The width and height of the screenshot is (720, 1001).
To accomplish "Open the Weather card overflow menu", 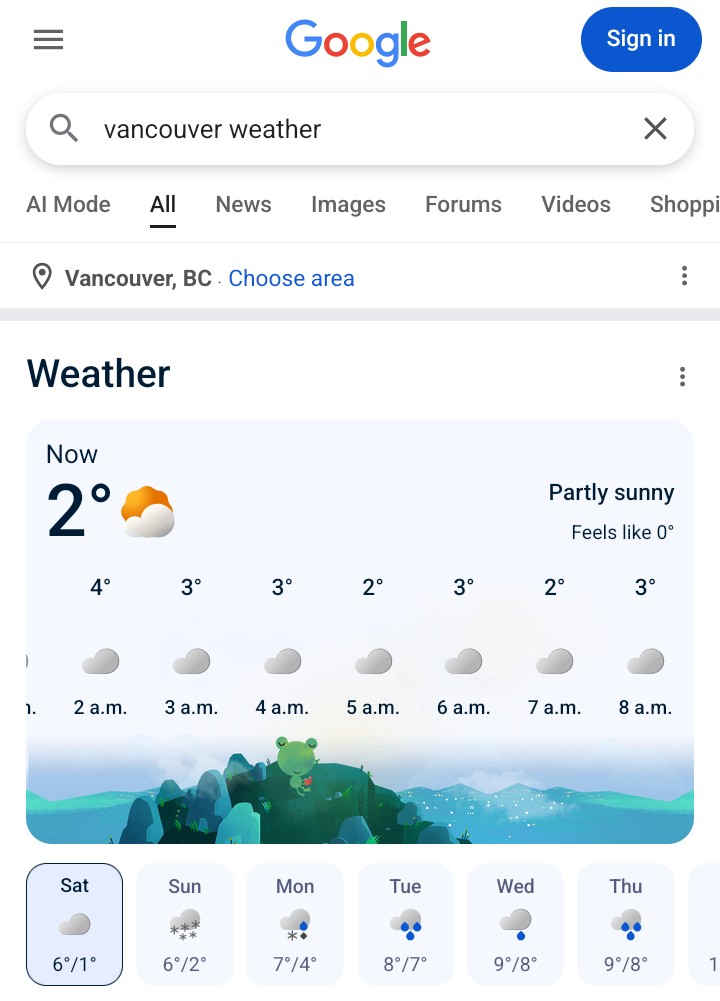I will [682, 376].
